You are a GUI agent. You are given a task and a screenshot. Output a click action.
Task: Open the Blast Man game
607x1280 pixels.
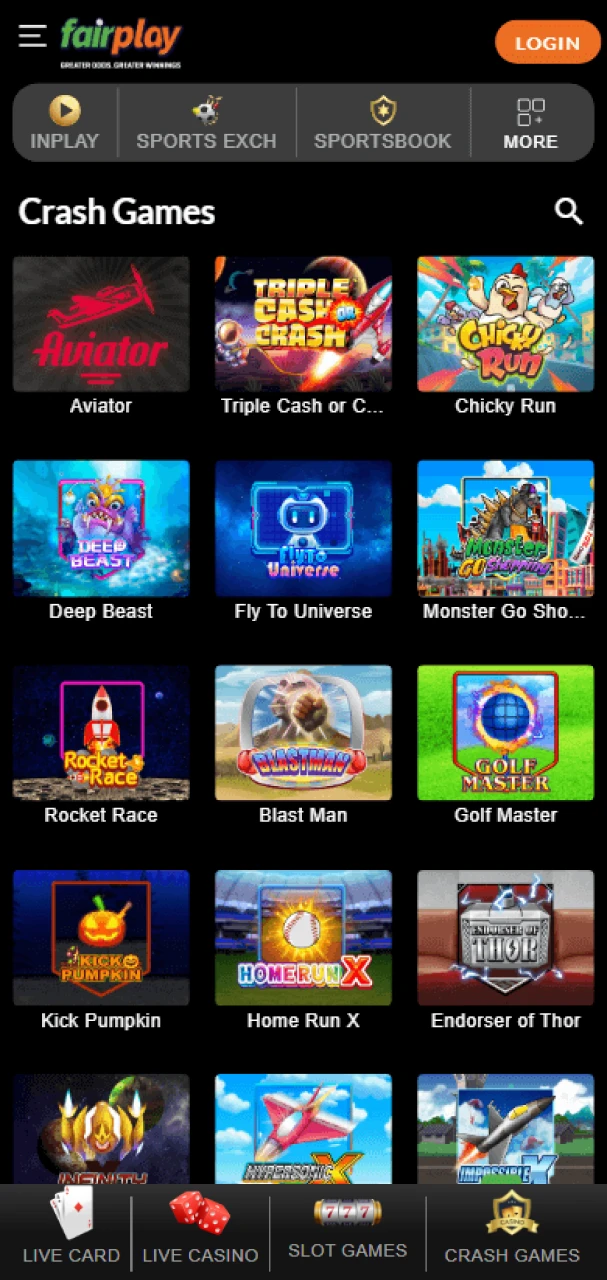click(x=303, y=733)
